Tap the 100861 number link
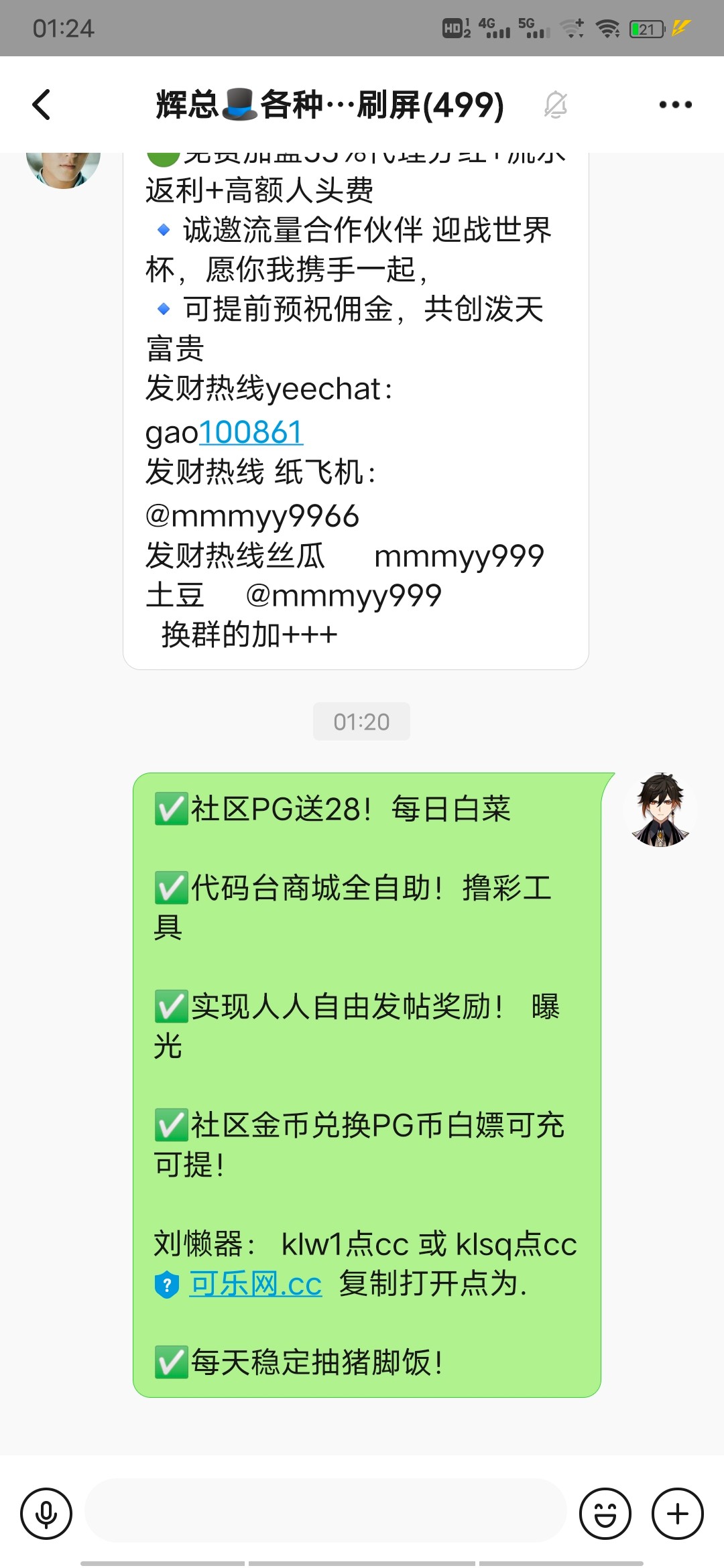This screenshot has height=1568, width=724. pyautogui.click(x=251, y=432)
